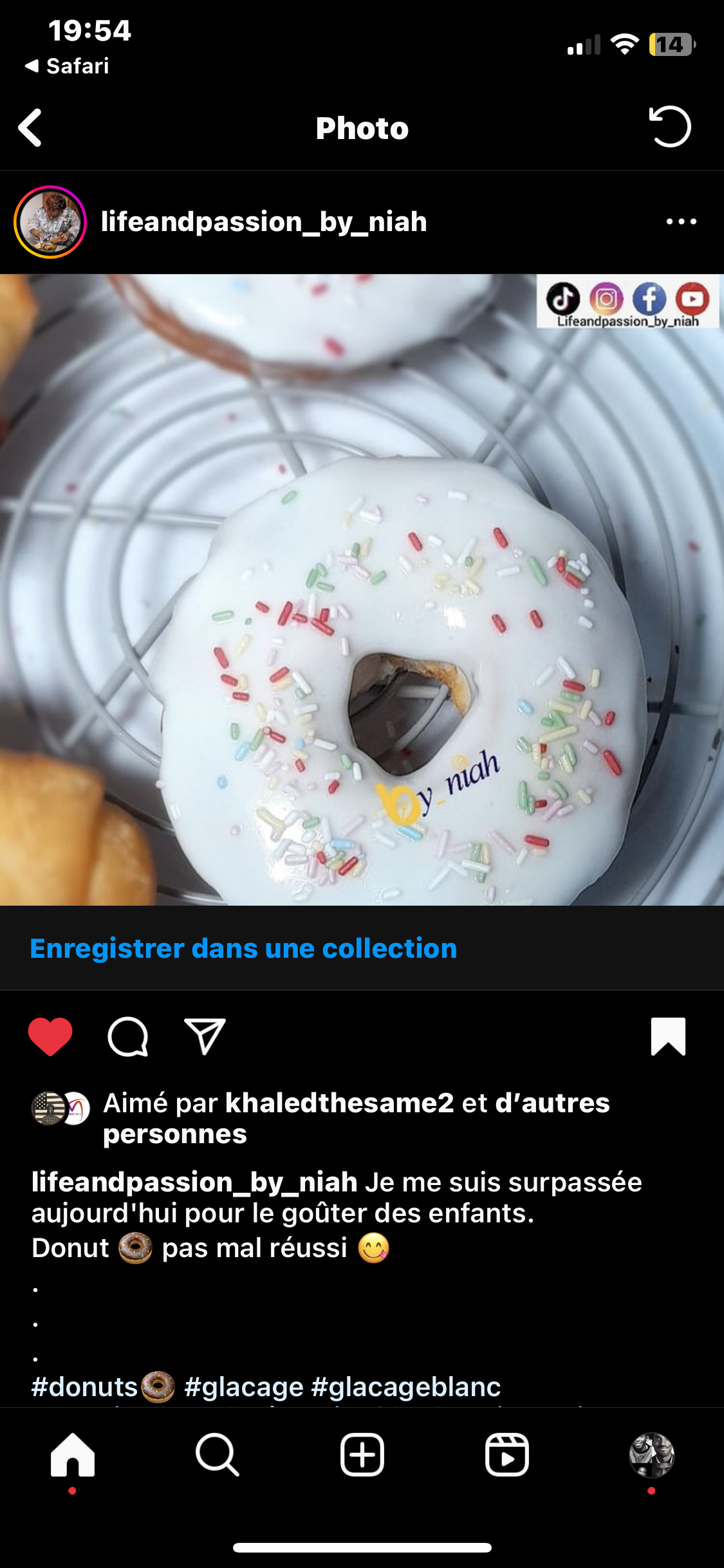Switch to the Search tab
Viewport: 724px width, 1568px height.
[x=218, y=1455]
